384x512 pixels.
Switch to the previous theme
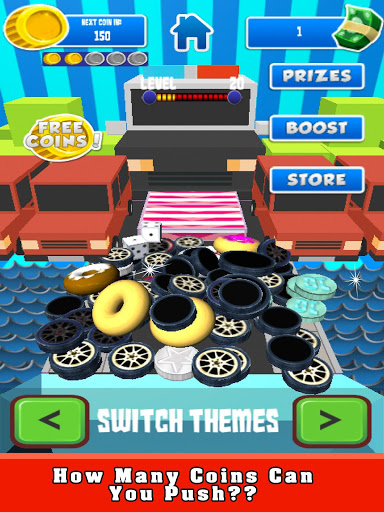point(50,421)
